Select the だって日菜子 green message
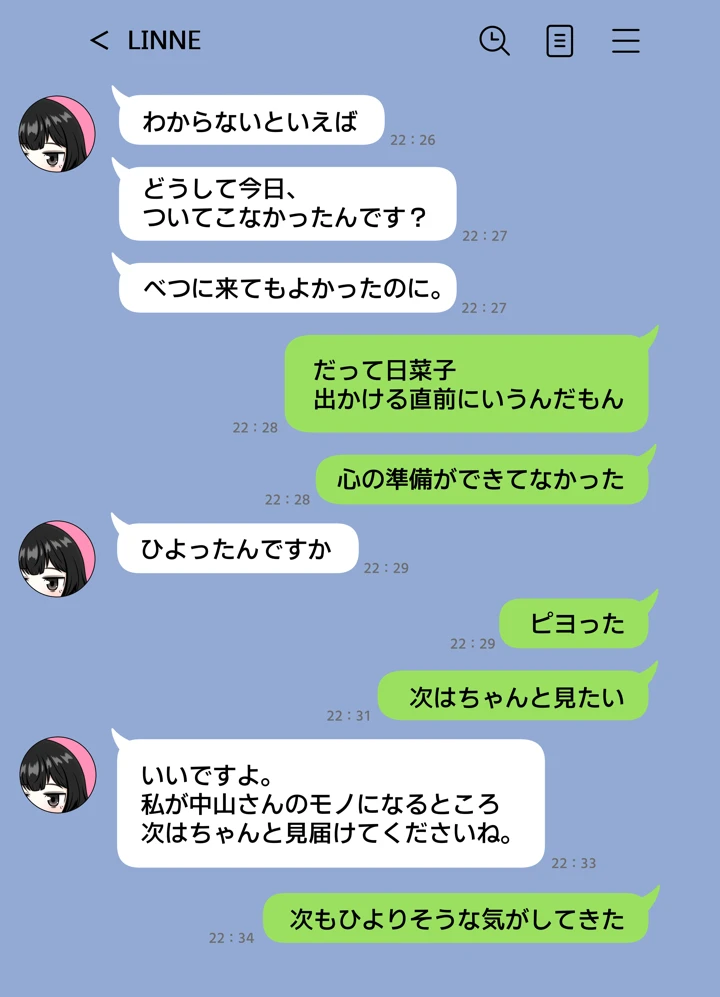 point(467,382)
